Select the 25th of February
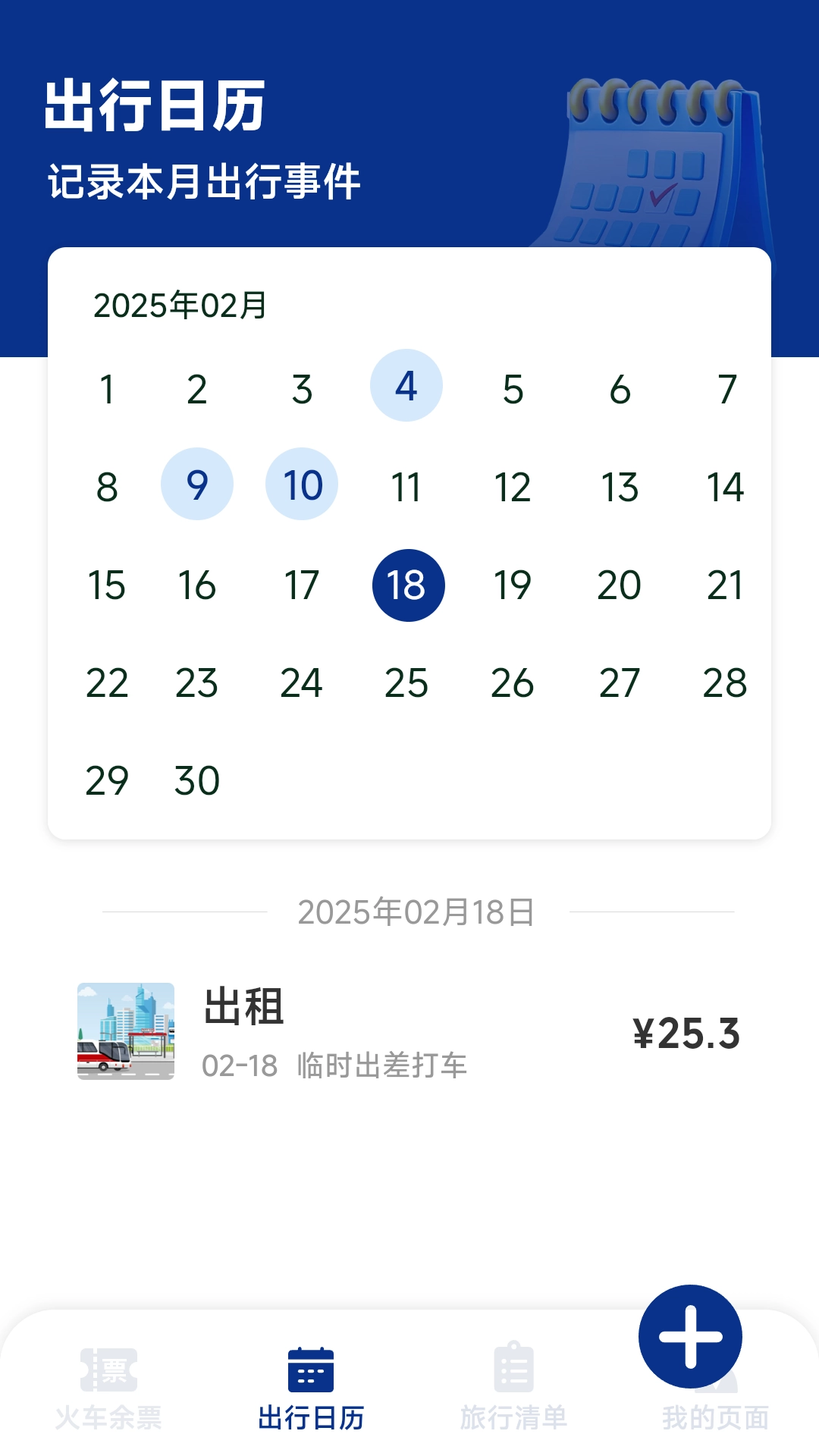The height and width of the screenshot is (1456, 819). click(x=406, y=682)
